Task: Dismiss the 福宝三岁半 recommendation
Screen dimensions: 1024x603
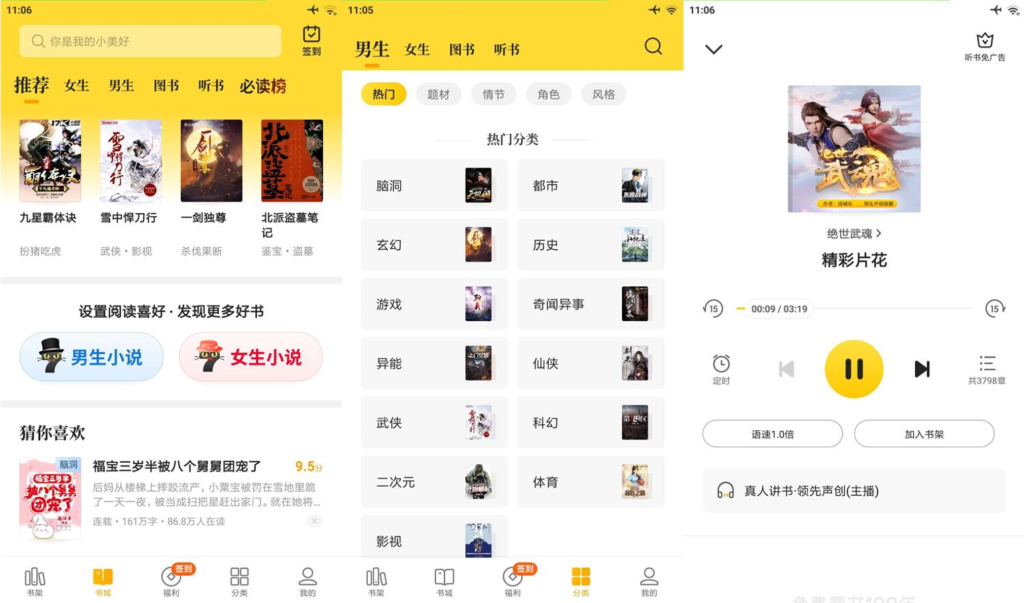Action: click(x=314, y=521)
